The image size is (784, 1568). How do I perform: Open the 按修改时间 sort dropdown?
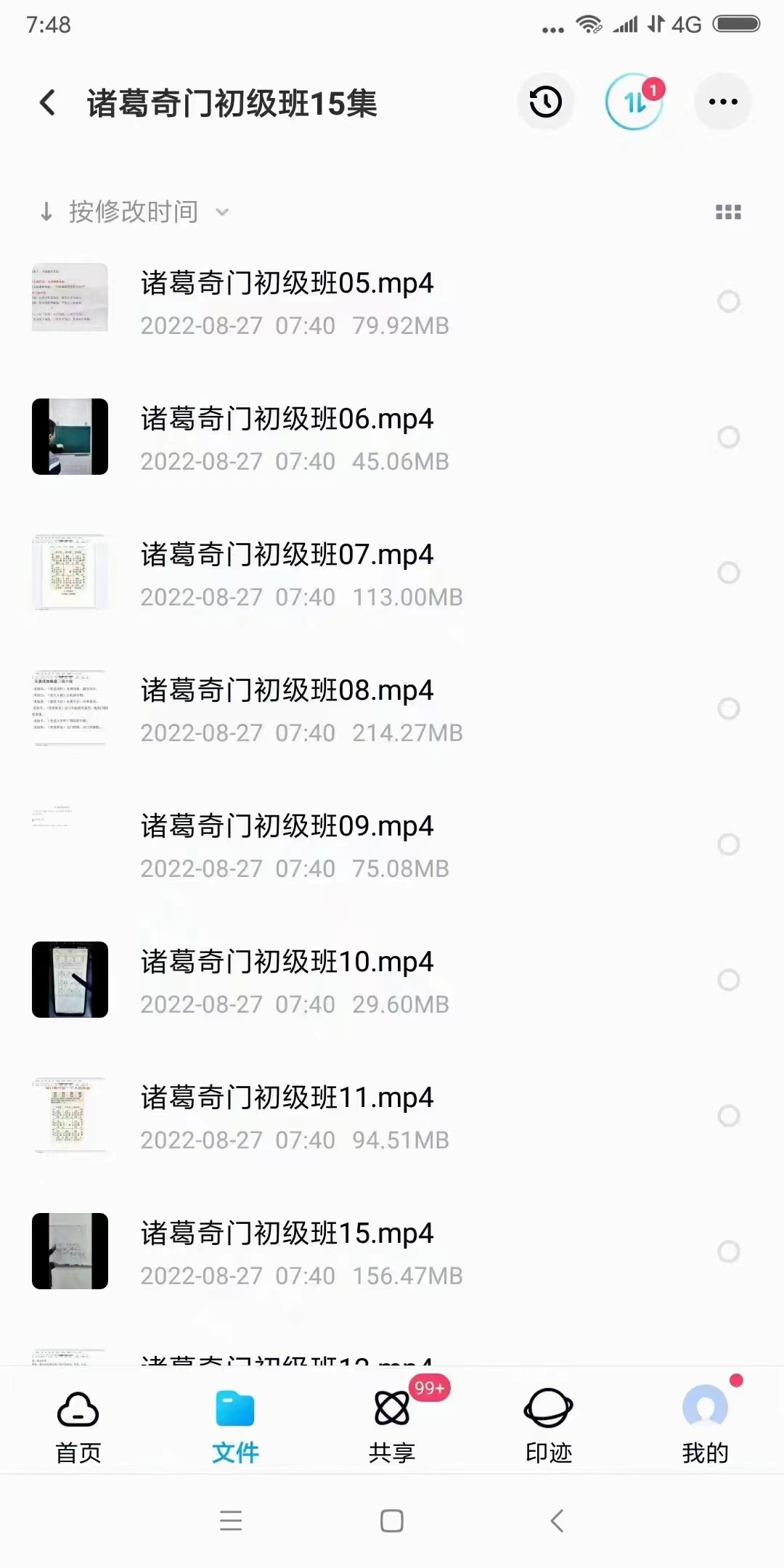point(134,211)
